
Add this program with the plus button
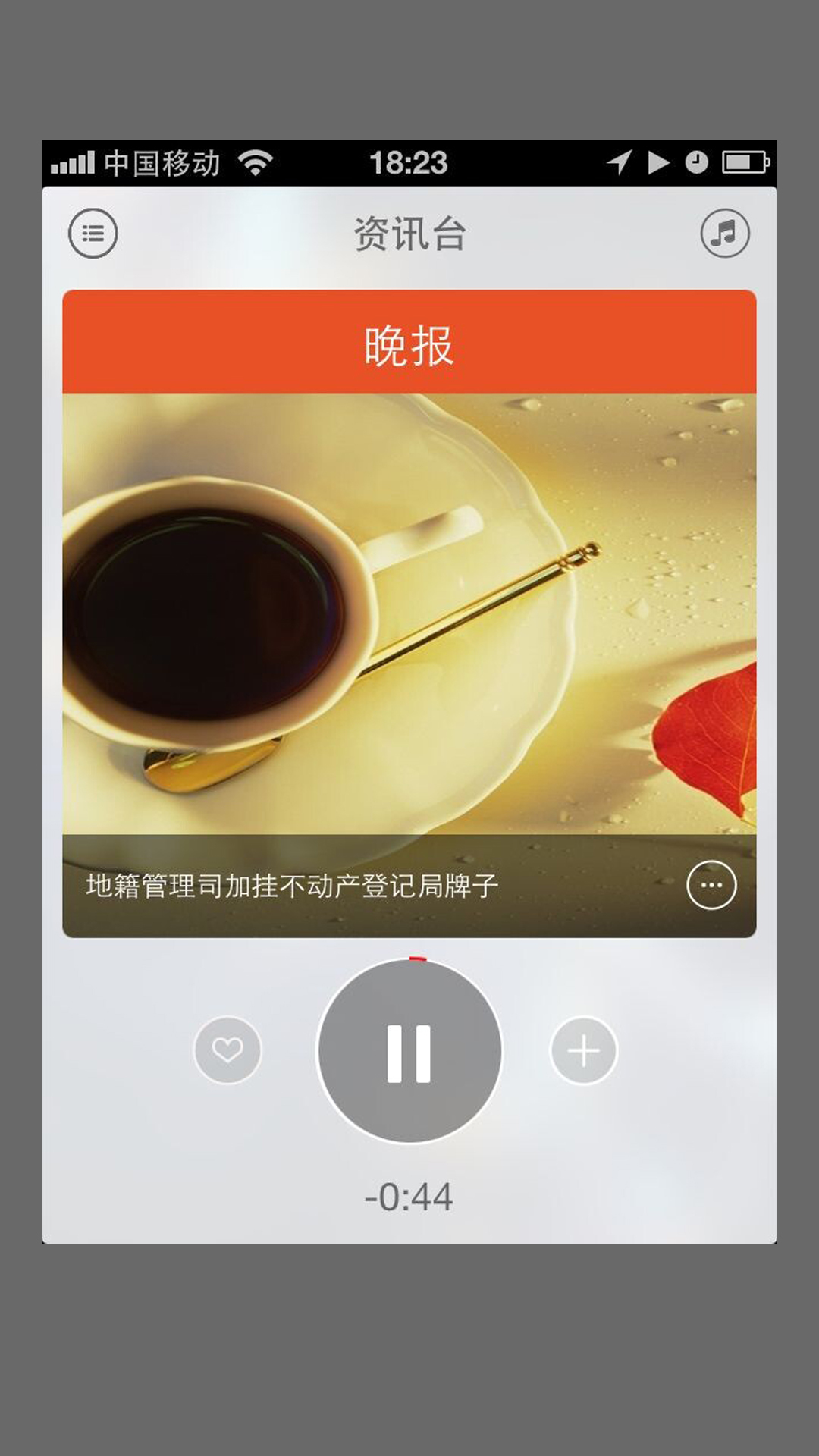click(584, 1051)
